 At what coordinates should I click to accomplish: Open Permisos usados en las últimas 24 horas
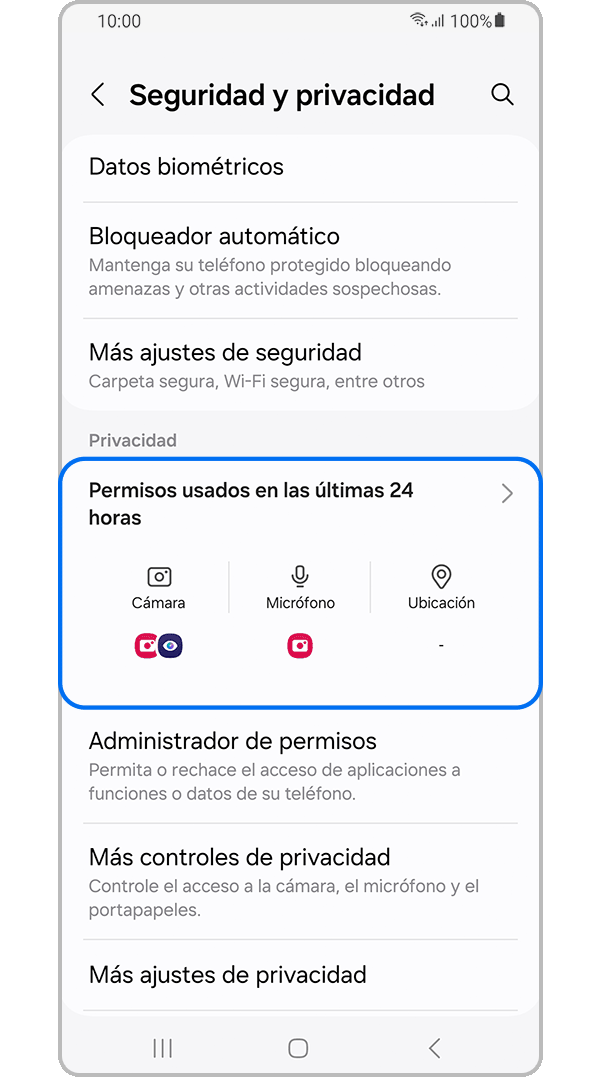pyautogui.click(x=300, y=504)
